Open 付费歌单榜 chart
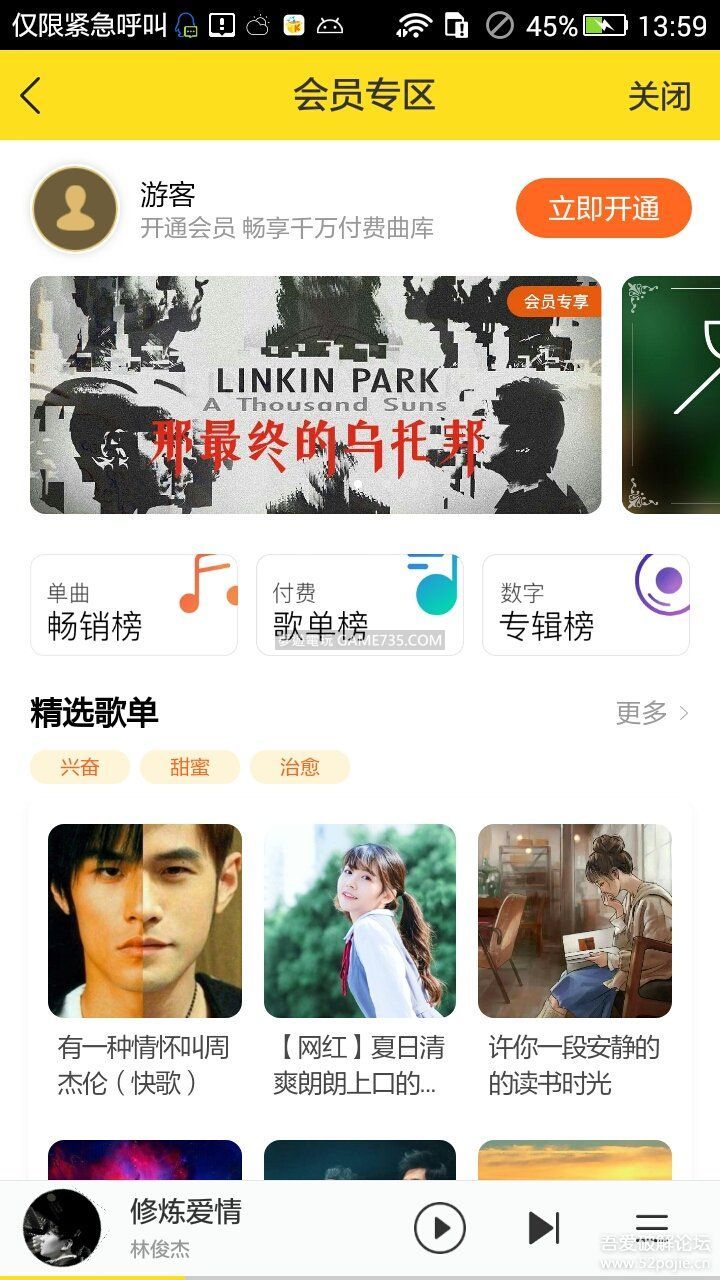This screenshot has height=1280, width=720. pos(360,605)
